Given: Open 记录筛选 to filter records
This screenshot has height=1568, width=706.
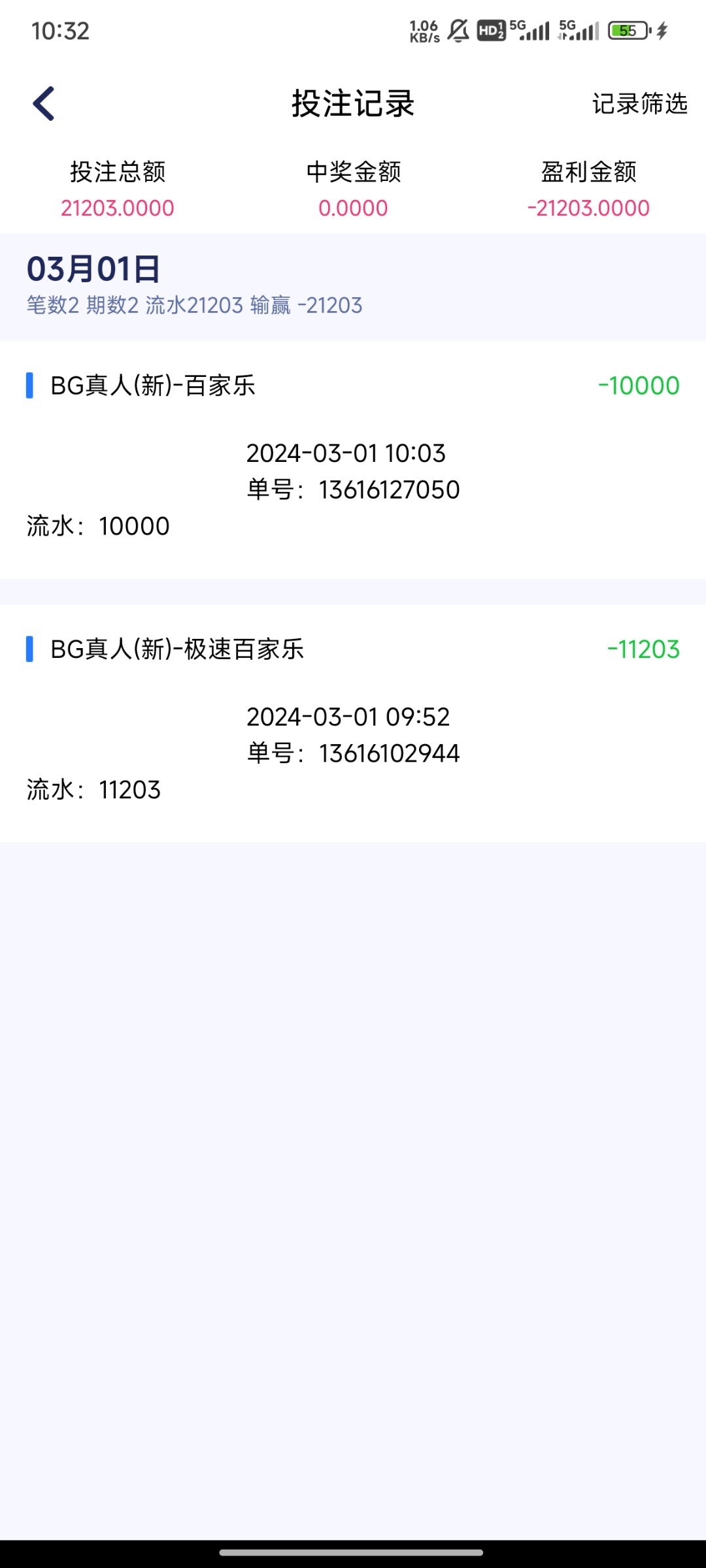Looking at the screenshot, I should (637, 105).
